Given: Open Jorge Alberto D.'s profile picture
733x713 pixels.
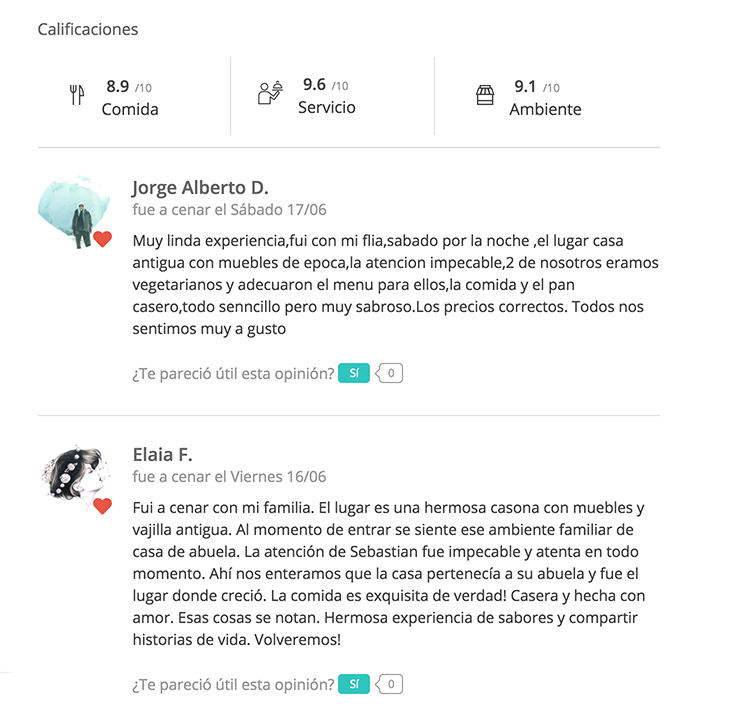Looking at the screenshot, I should (x=74, y=214).
